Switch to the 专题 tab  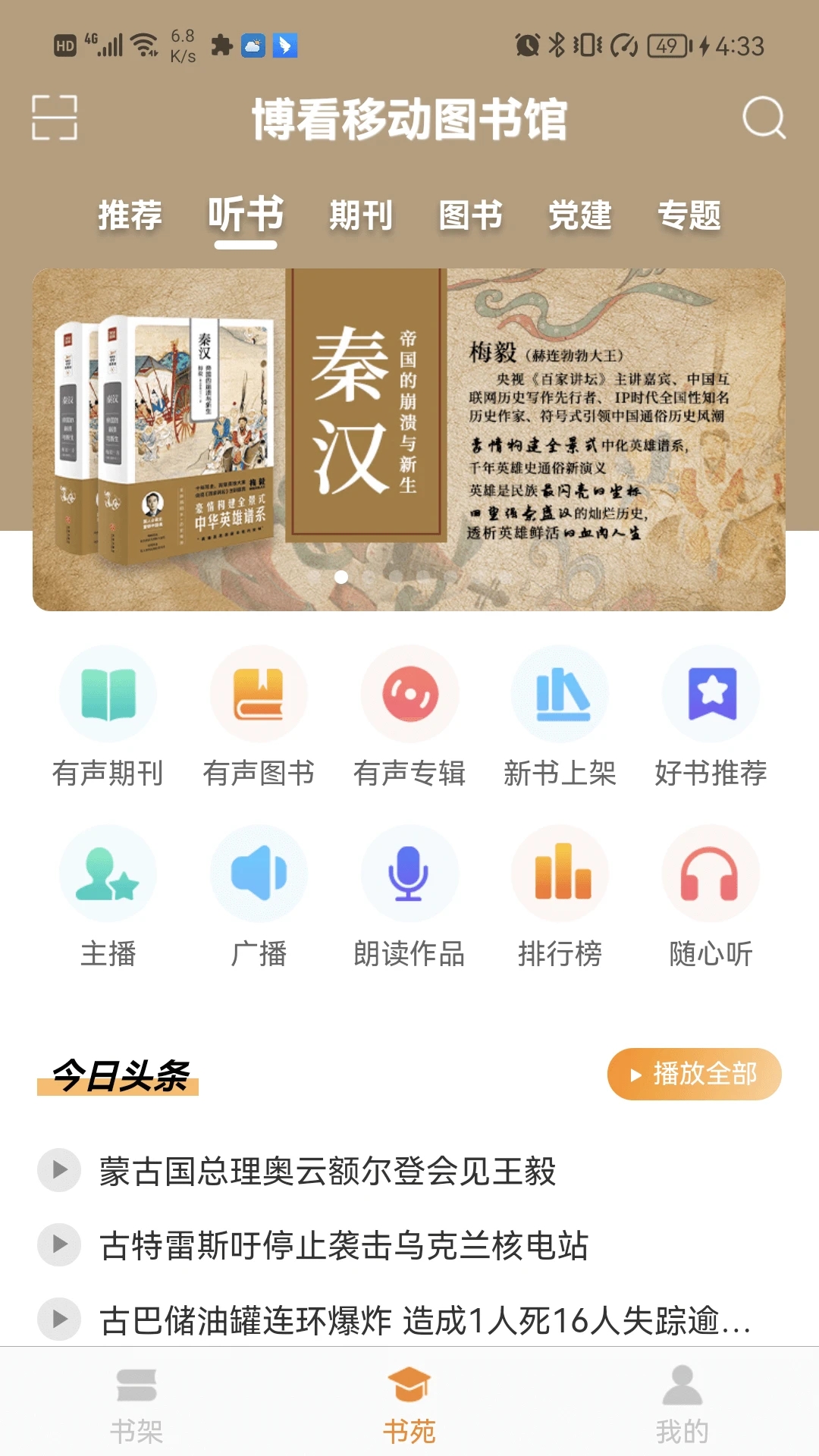coord(689,215)
